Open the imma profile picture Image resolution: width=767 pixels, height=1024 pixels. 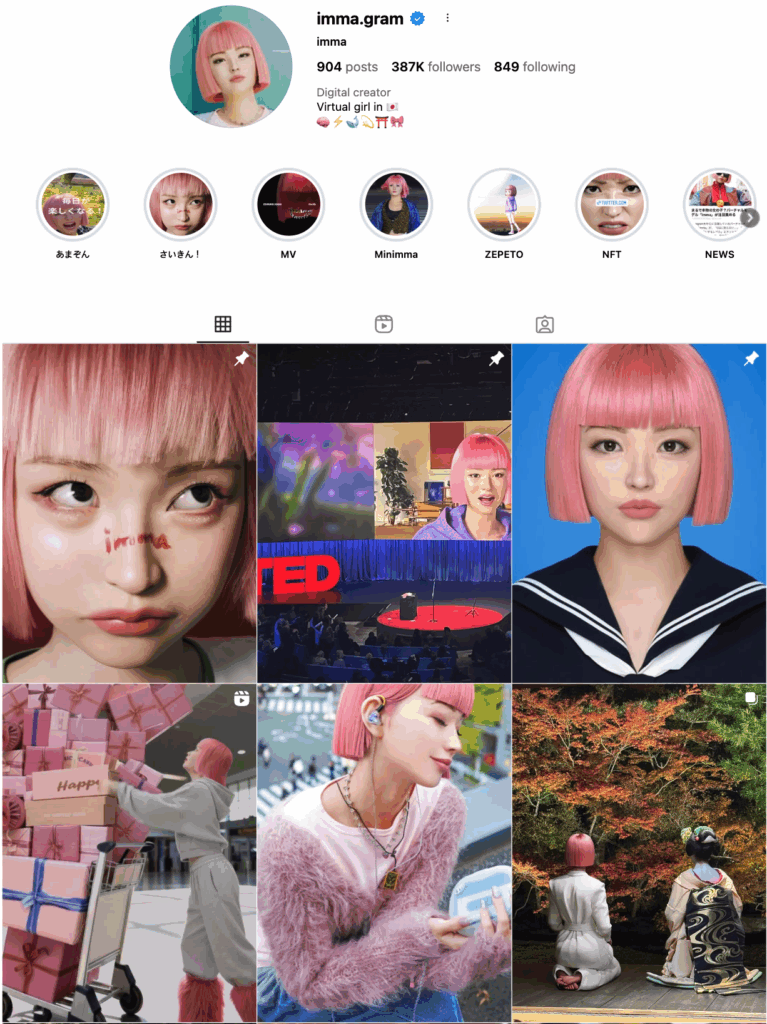[231, 67]
